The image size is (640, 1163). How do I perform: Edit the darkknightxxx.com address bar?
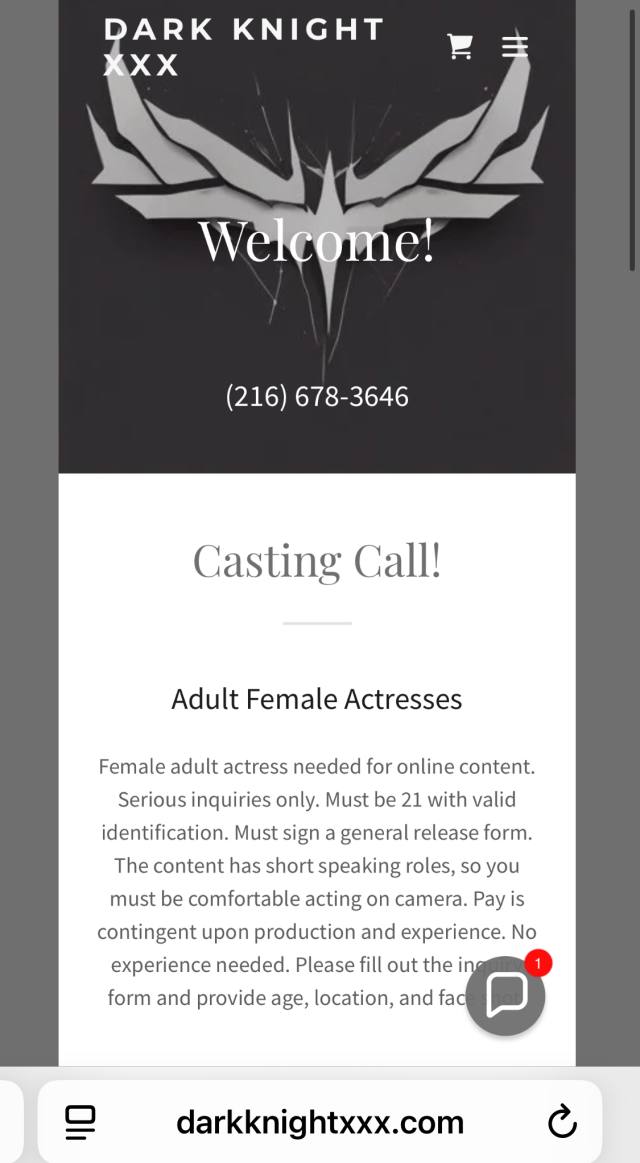[x=320, y=1122]
